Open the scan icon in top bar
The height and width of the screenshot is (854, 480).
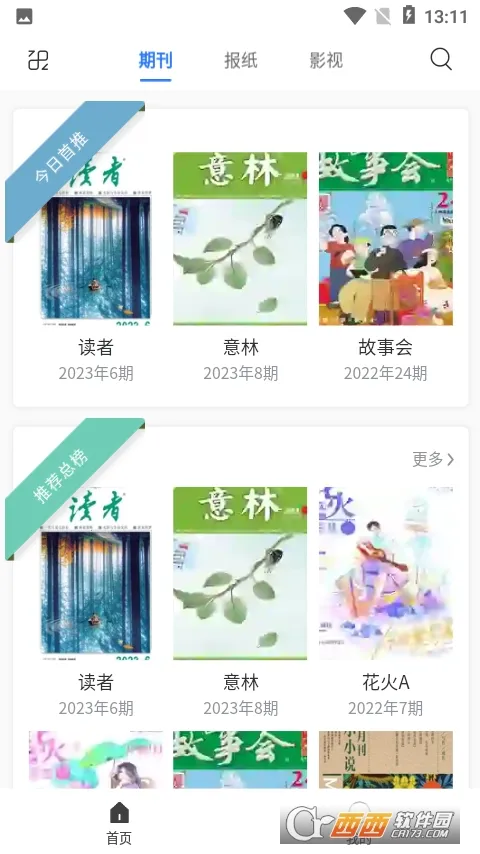tap(38, 60)
